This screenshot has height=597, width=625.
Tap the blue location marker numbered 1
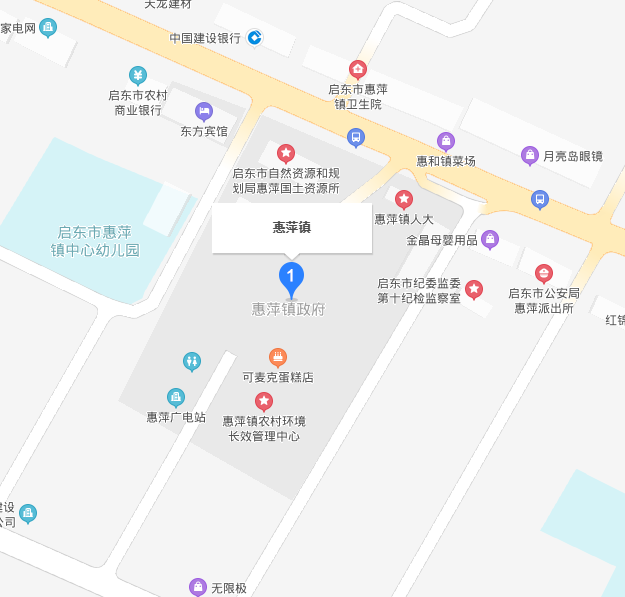coord(290,277)
